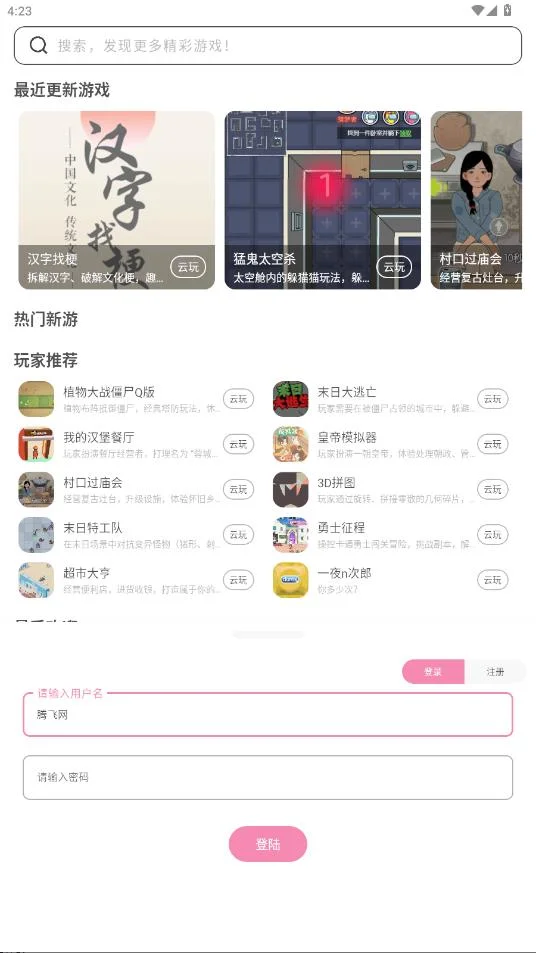Open the 末日特工队 game row
The width and height of the screenshot is (536, 953).
tap(120, 534)
